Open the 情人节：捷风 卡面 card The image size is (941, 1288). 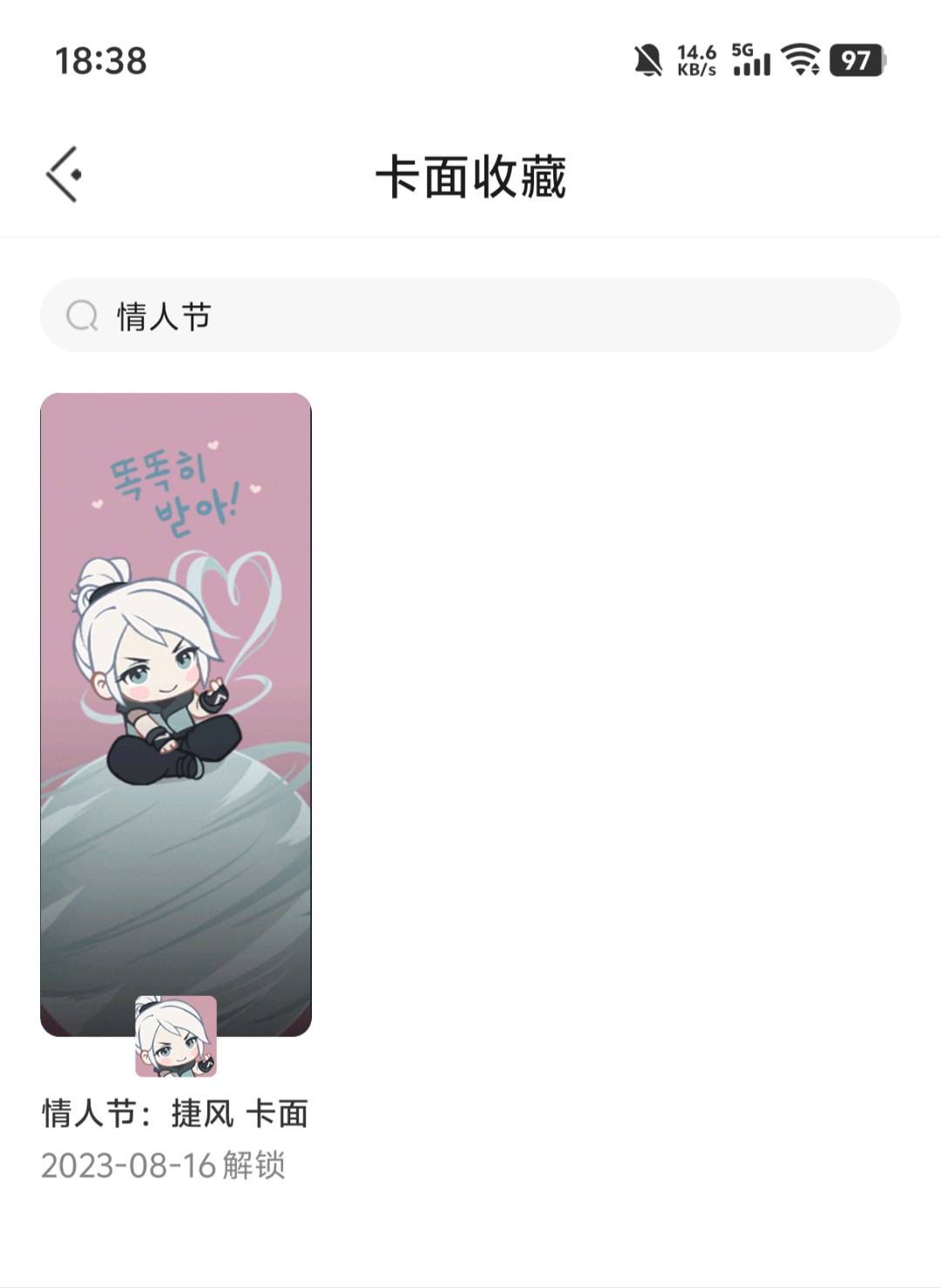click(x=176, y=715)
